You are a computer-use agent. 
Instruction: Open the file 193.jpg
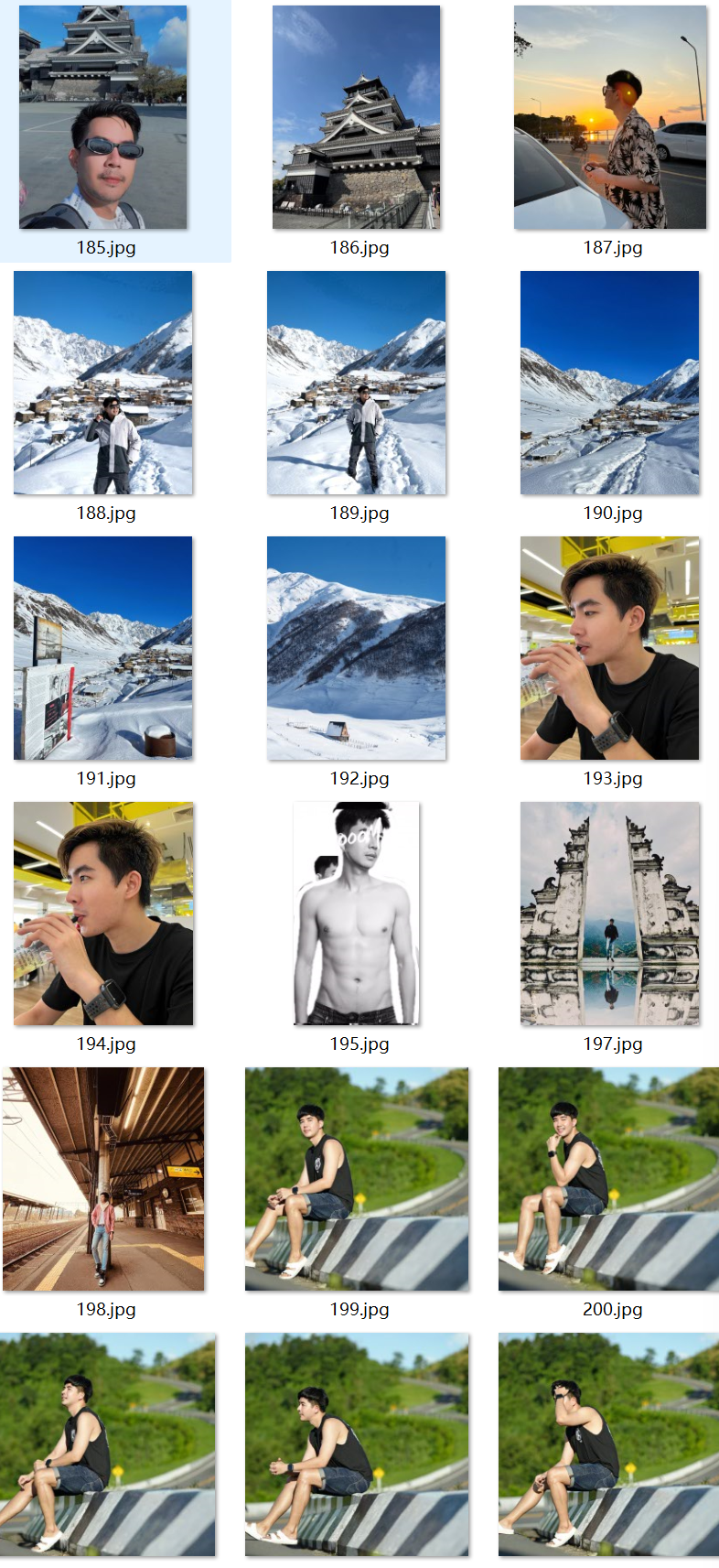click(610, 648)
